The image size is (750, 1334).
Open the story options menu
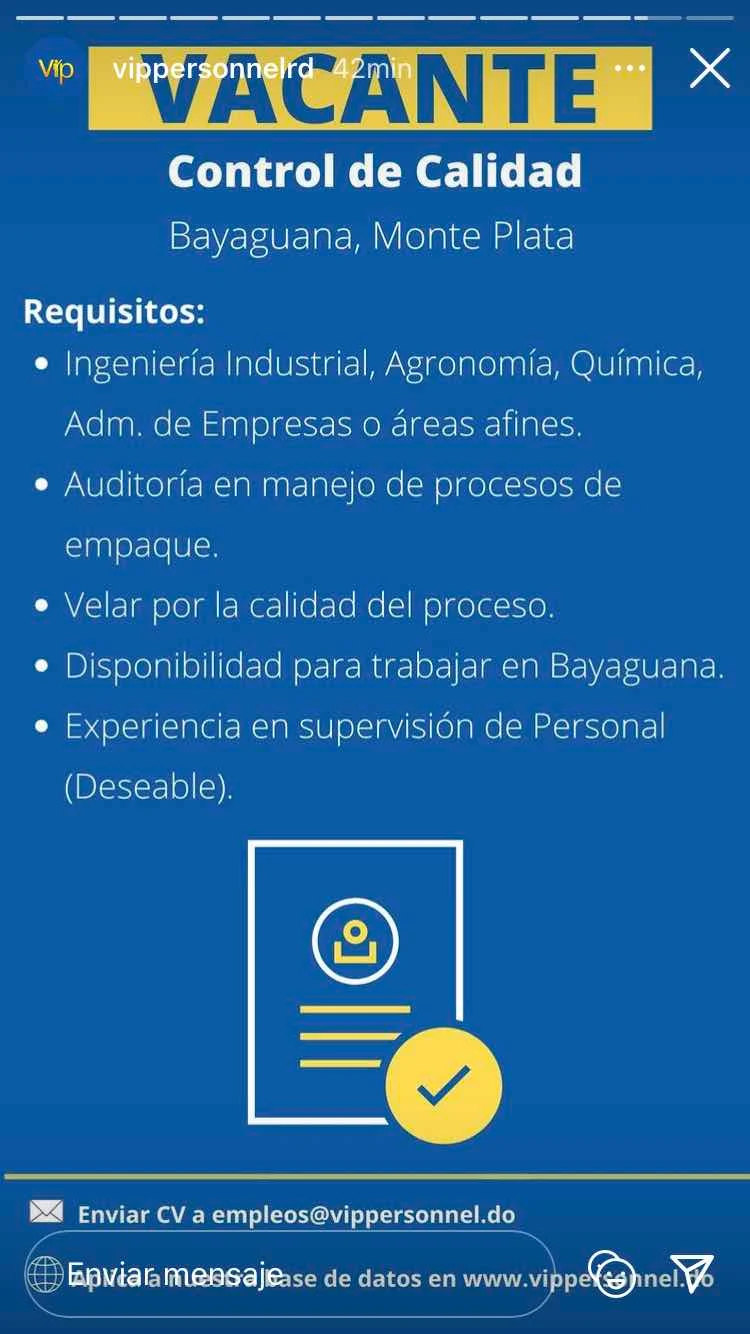(x=629, y=69)
